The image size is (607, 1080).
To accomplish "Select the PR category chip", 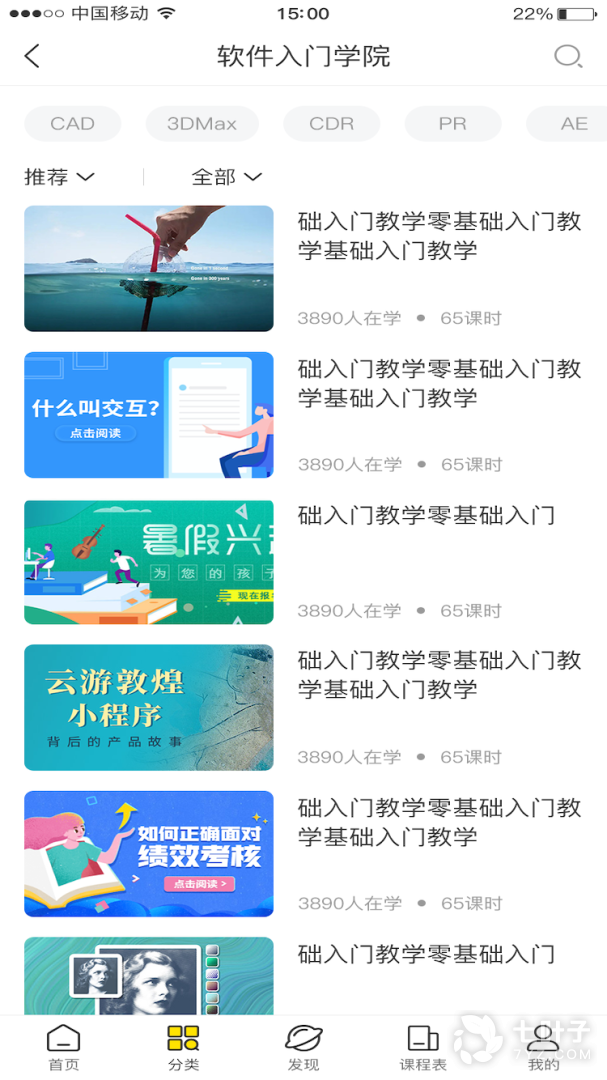I will [x=452, y=124].
